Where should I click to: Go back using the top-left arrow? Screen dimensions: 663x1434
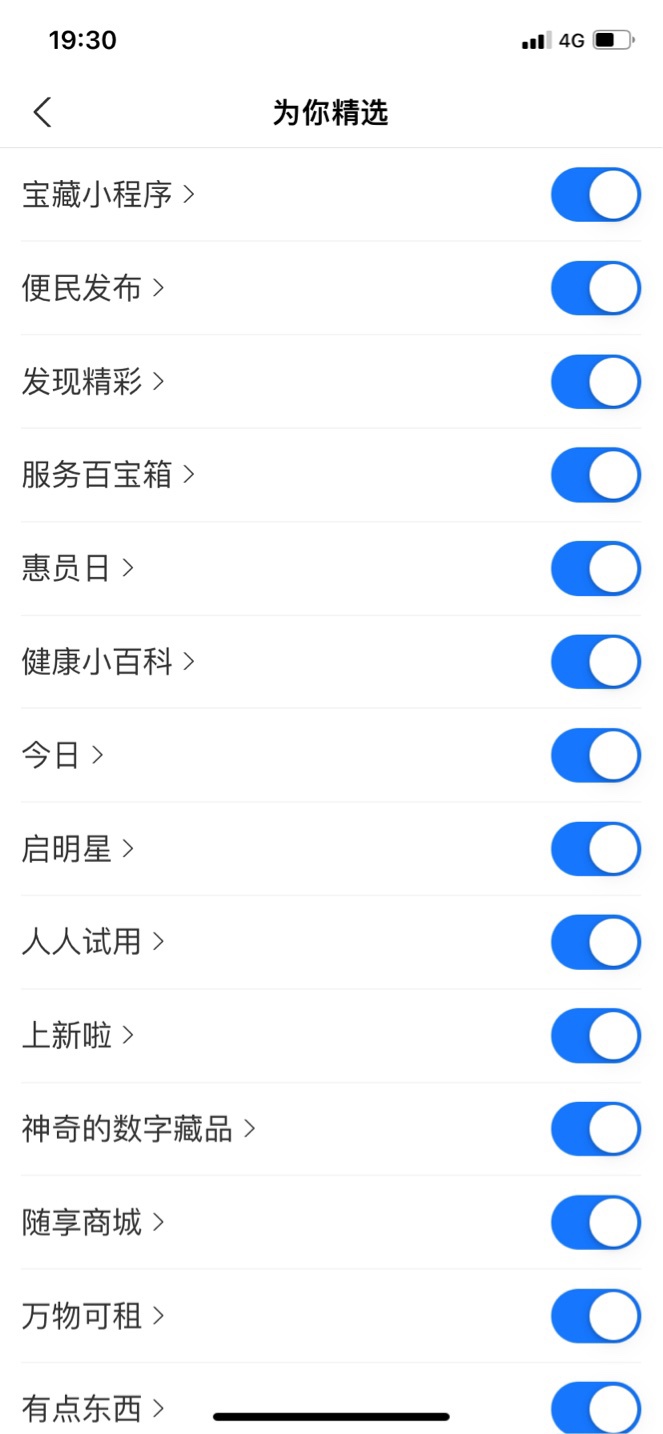click(x=42, y=112)
